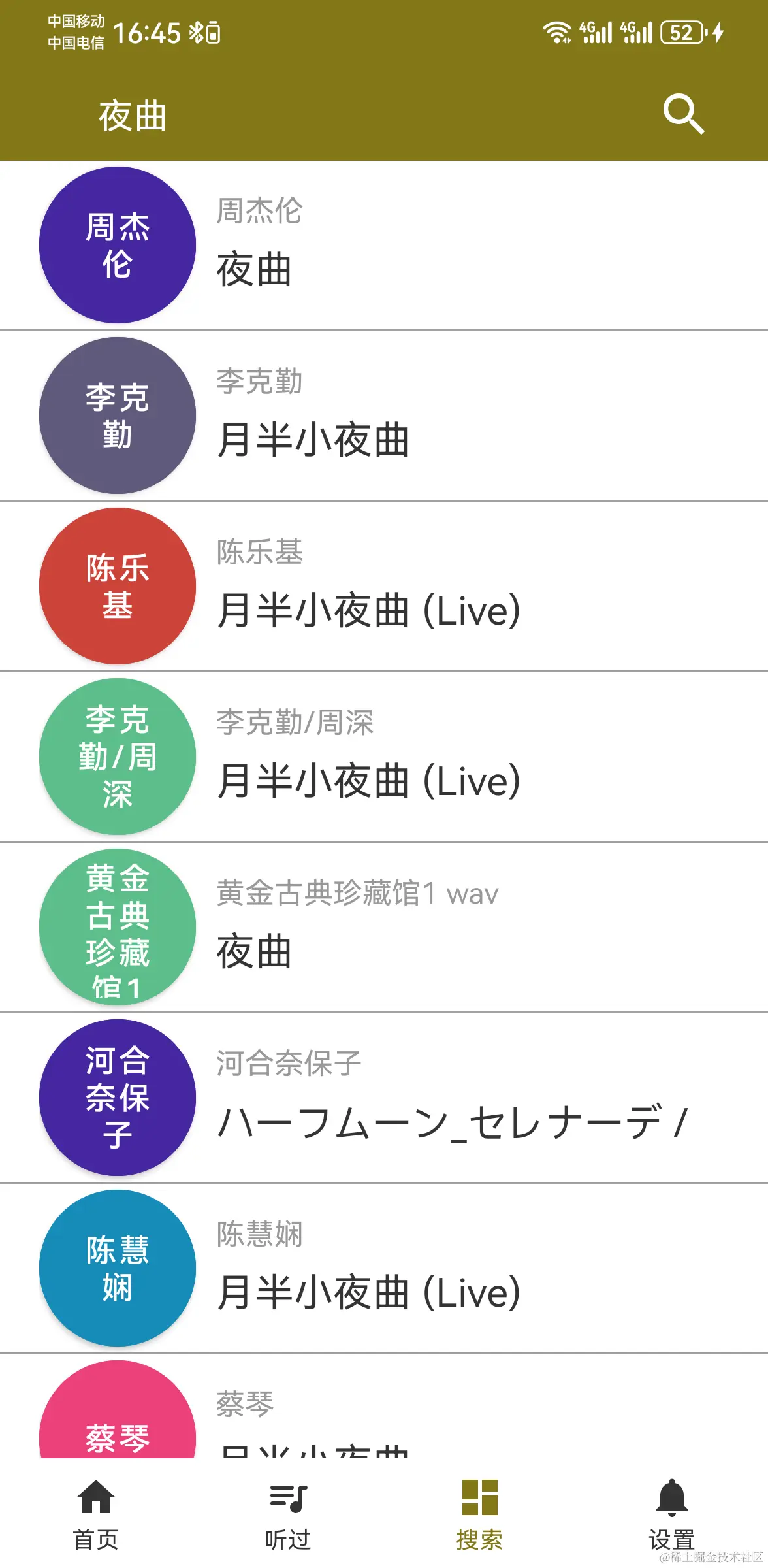
Task: Select the 搜索 tab
Action: (480, 1514)
